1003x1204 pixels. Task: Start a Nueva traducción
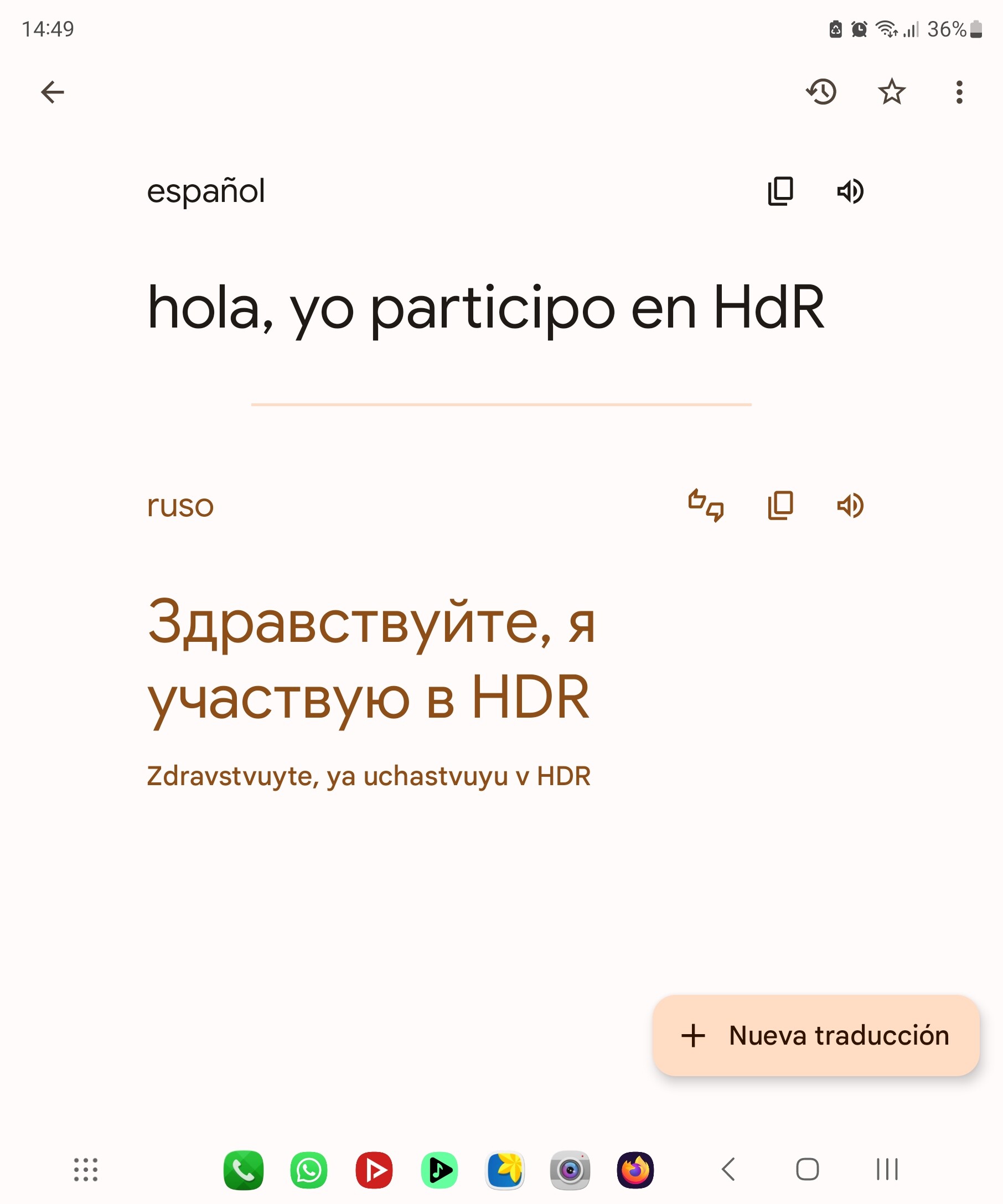click(x=815, y=1035)
